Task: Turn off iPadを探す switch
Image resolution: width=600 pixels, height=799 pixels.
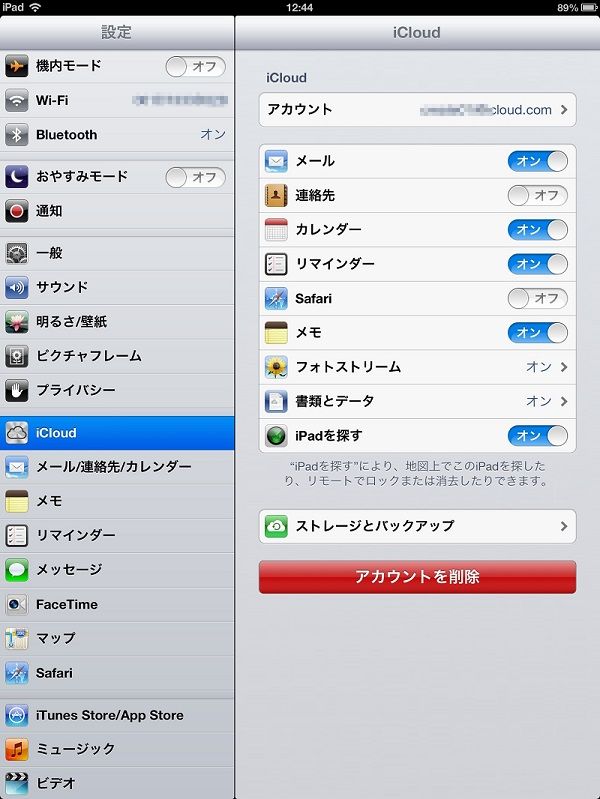Action: [x=537, y=436]
